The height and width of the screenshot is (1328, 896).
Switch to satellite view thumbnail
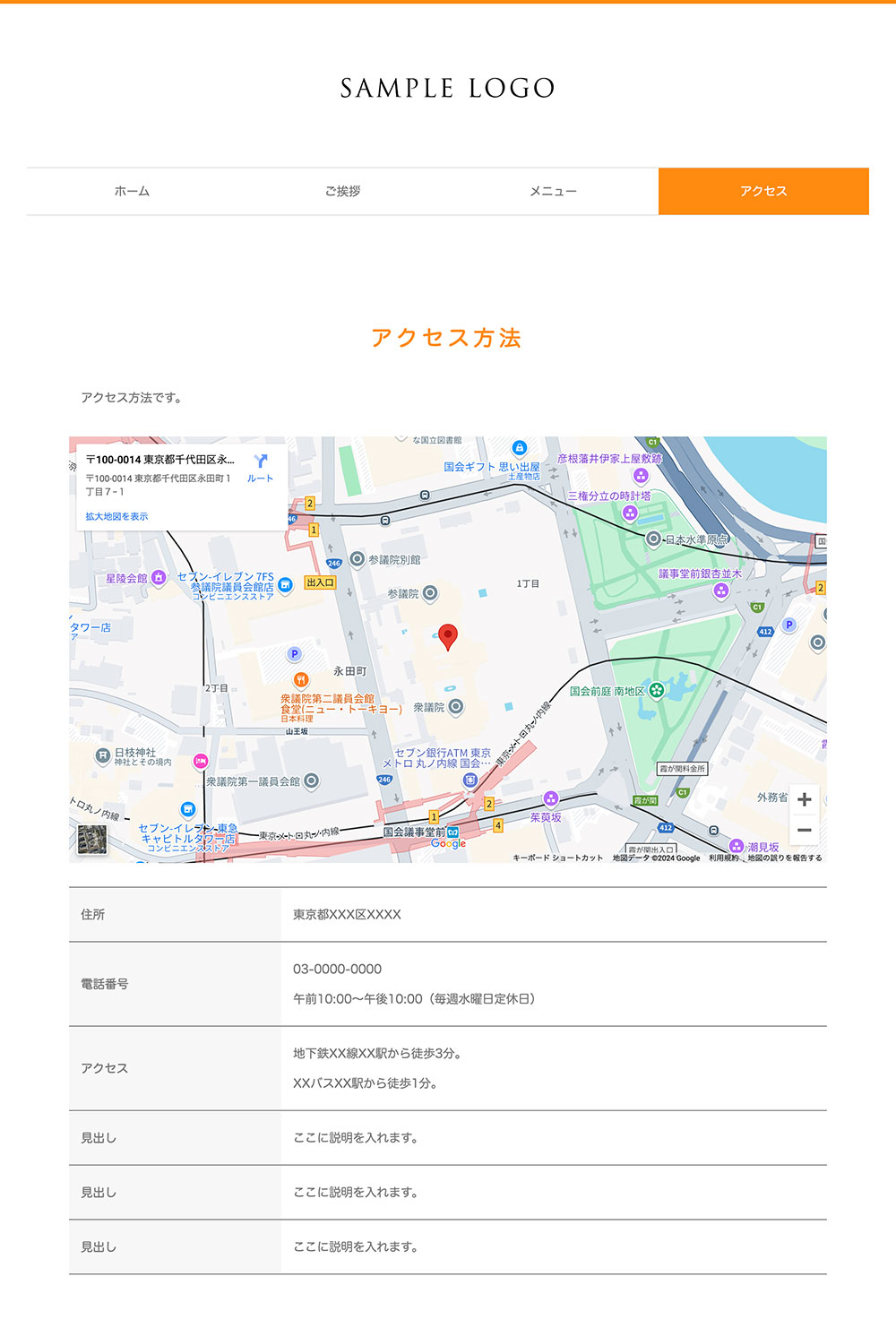pos(92,840)
